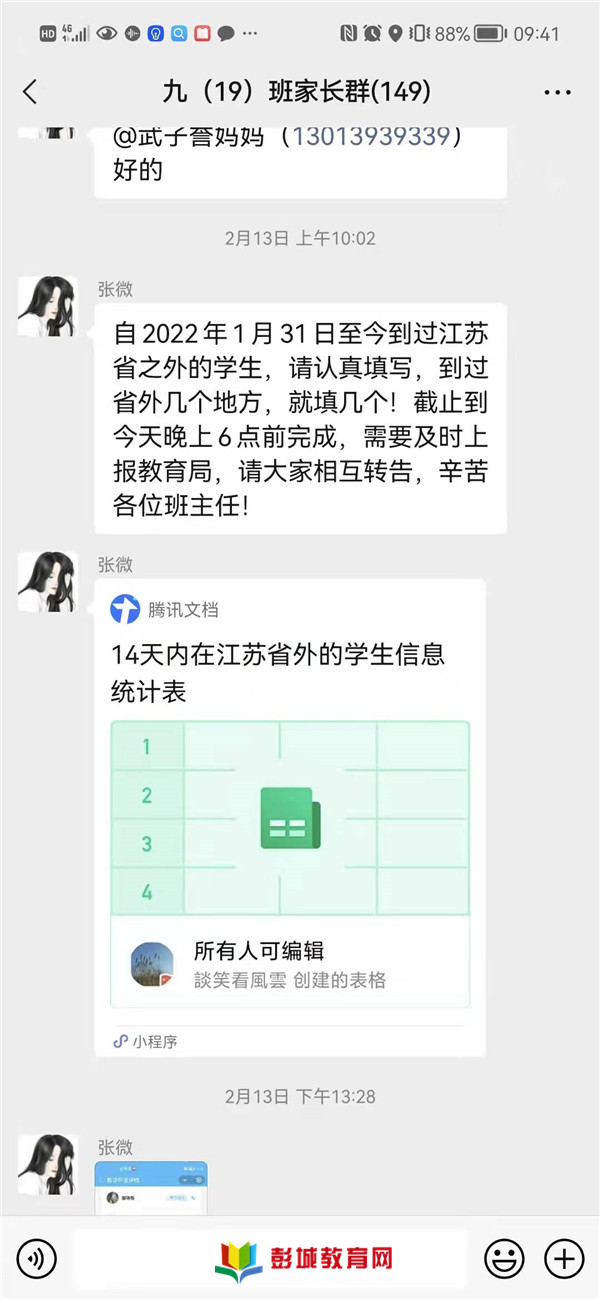This screenshot has height=1300, width=600.
Task: View 张微's avatar on the 江苏省 message
Action: (x=47, y=306)
